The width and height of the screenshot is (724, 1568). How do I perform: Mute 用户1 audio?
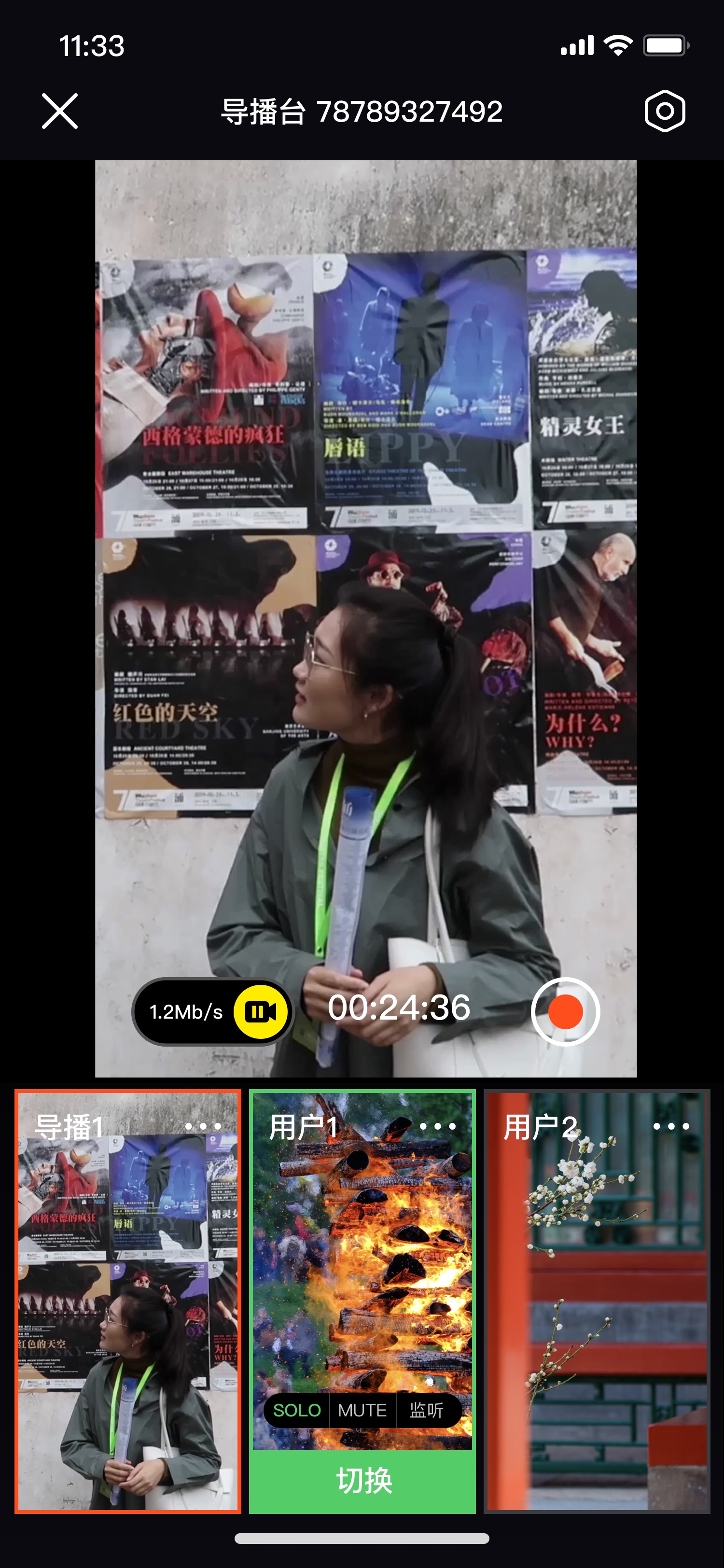click(x=362, y=1410)
